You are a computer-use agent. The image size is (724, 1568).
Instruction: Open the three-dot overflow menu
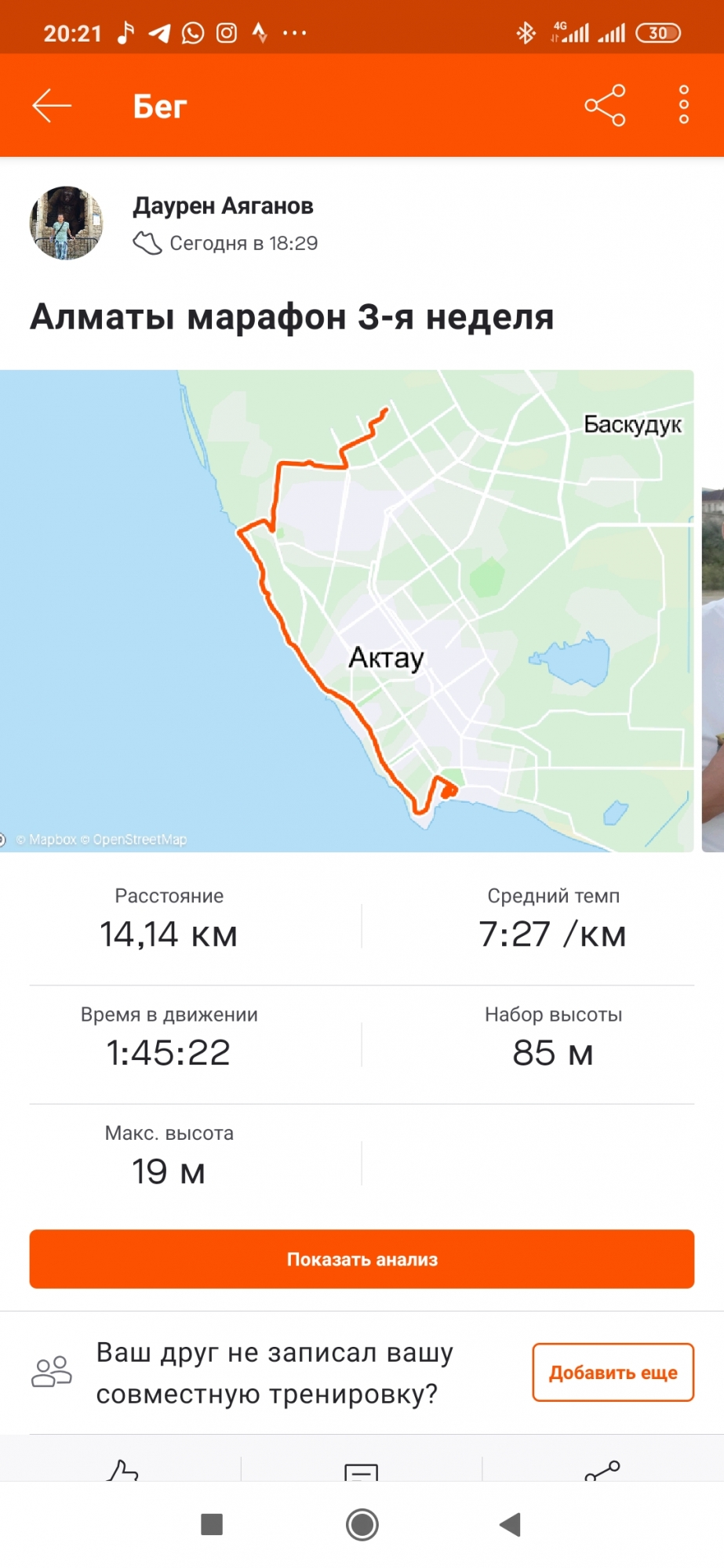(684, 105)
